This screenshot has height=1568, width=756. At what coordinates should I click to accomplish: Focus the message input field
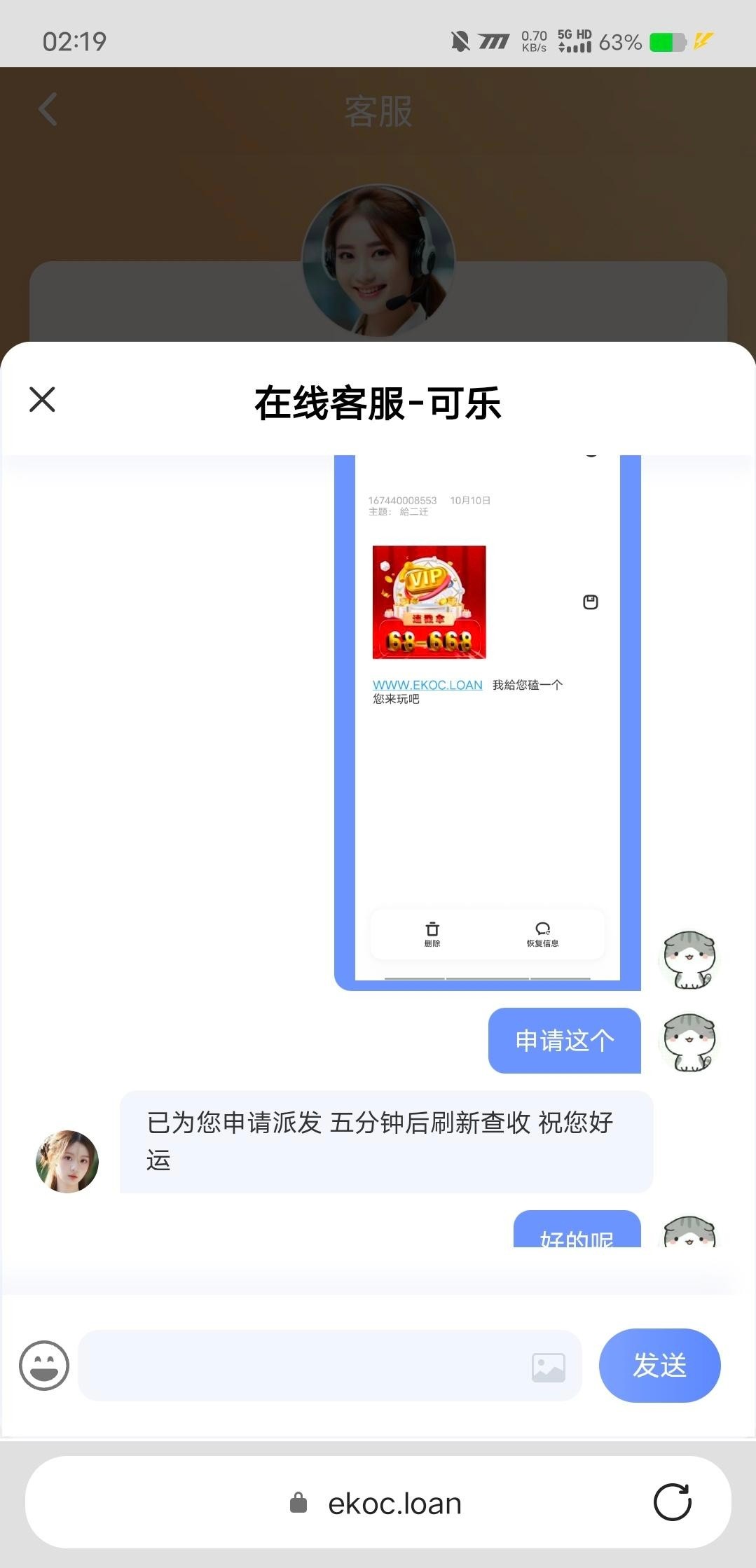pos(301,1366)
